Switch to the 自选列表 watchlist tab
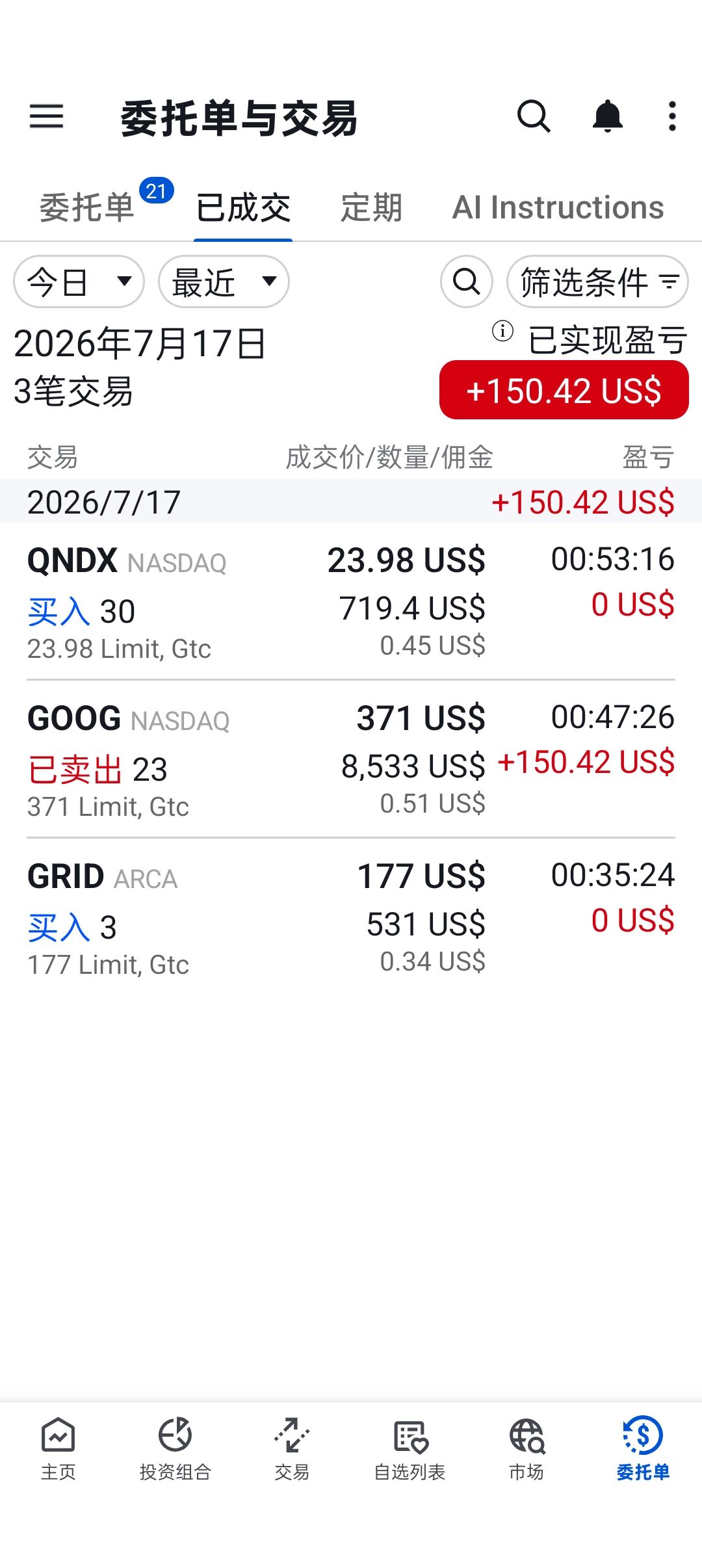This screenshot has height=1568, width=702. [x=409, y=1448]
